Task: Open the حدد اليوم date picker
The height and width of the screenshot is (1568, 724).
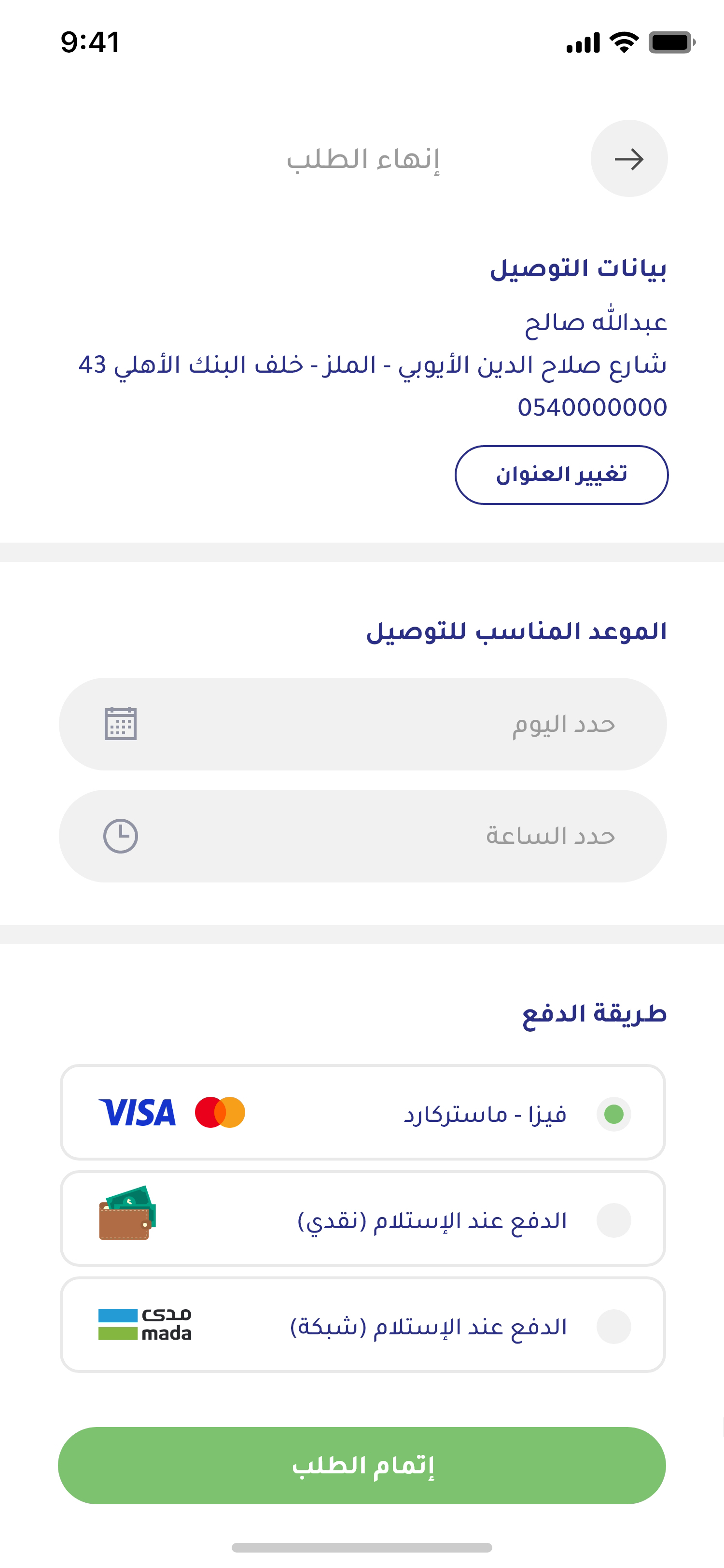Action: [x=362, y=724]
